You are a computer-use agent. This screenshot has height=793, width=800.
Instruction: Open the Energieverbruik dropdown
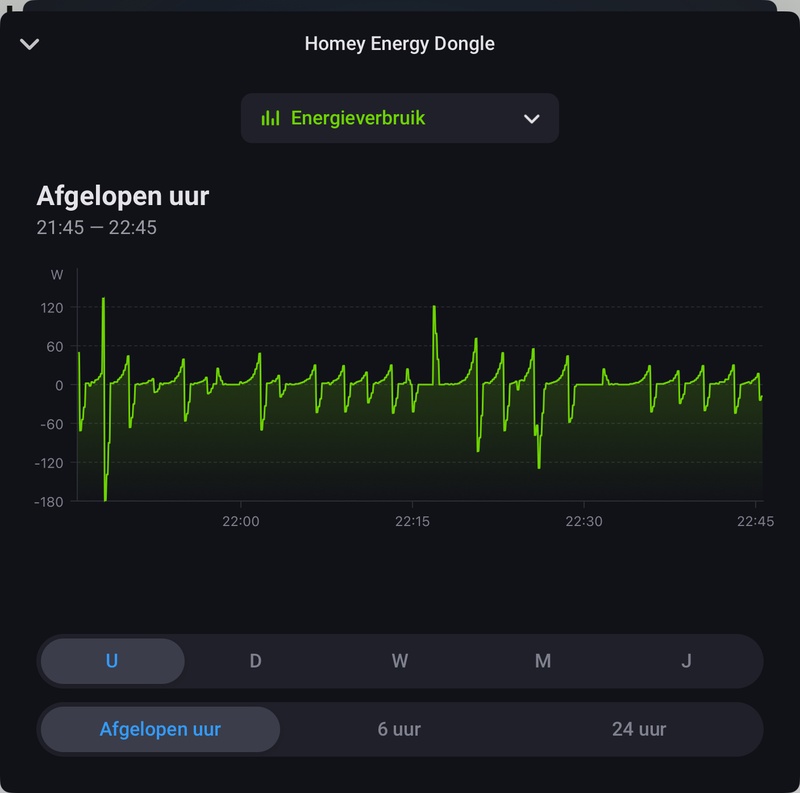coord(399,118)
